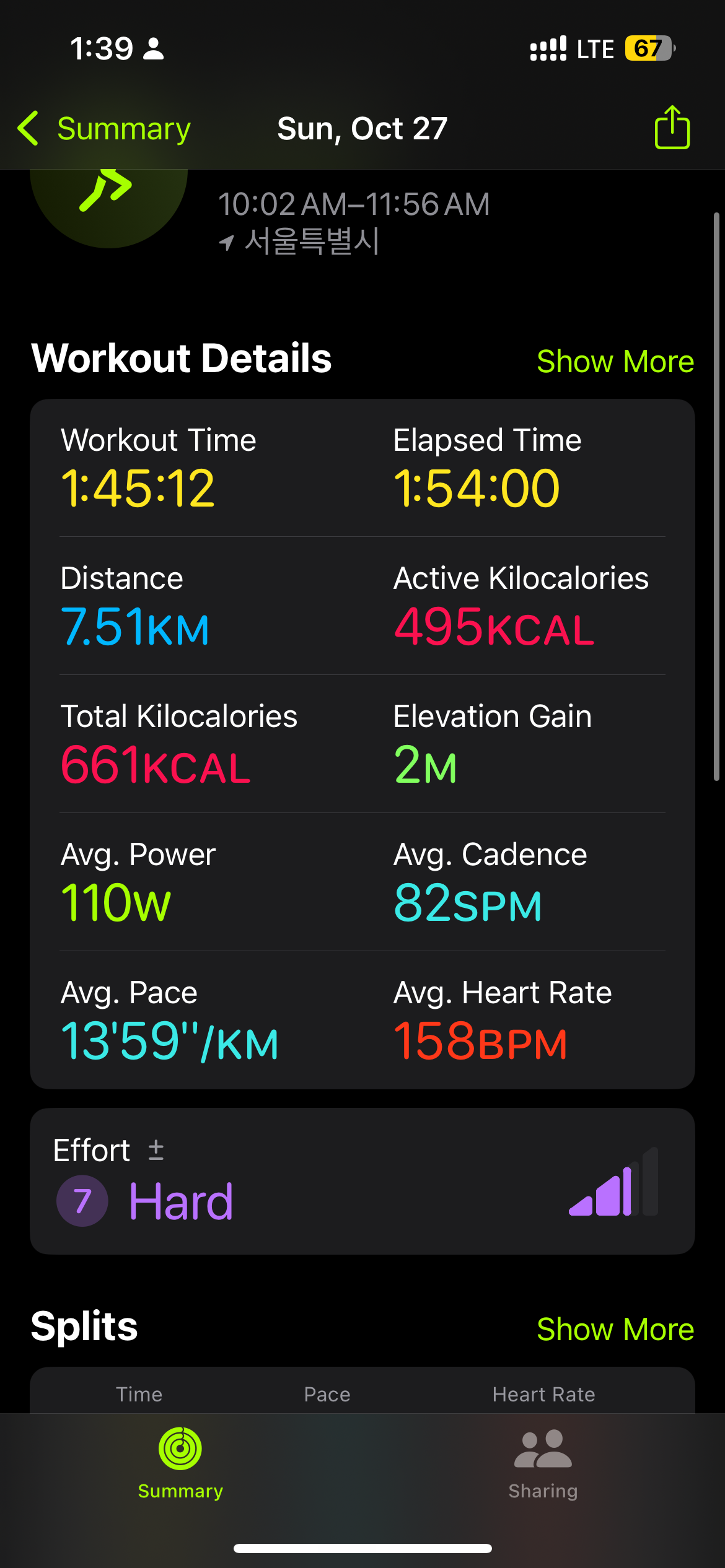
Task: Switch to the Sharing tab
Action: pos(543,1465)
